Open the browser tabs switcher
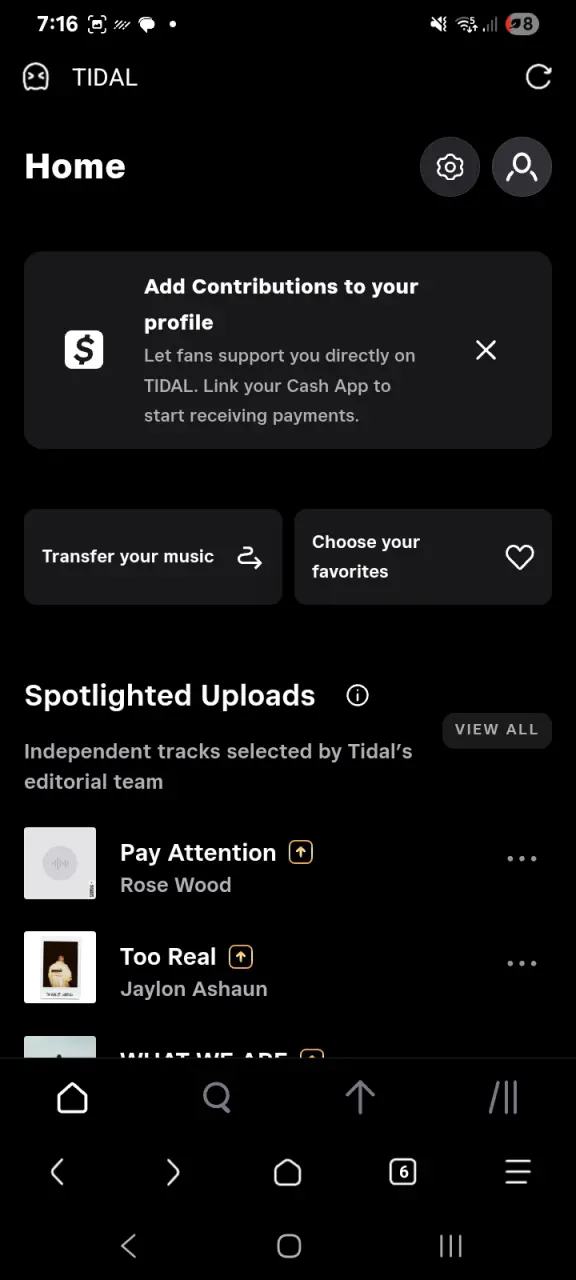 click(x=402, y=1172)
